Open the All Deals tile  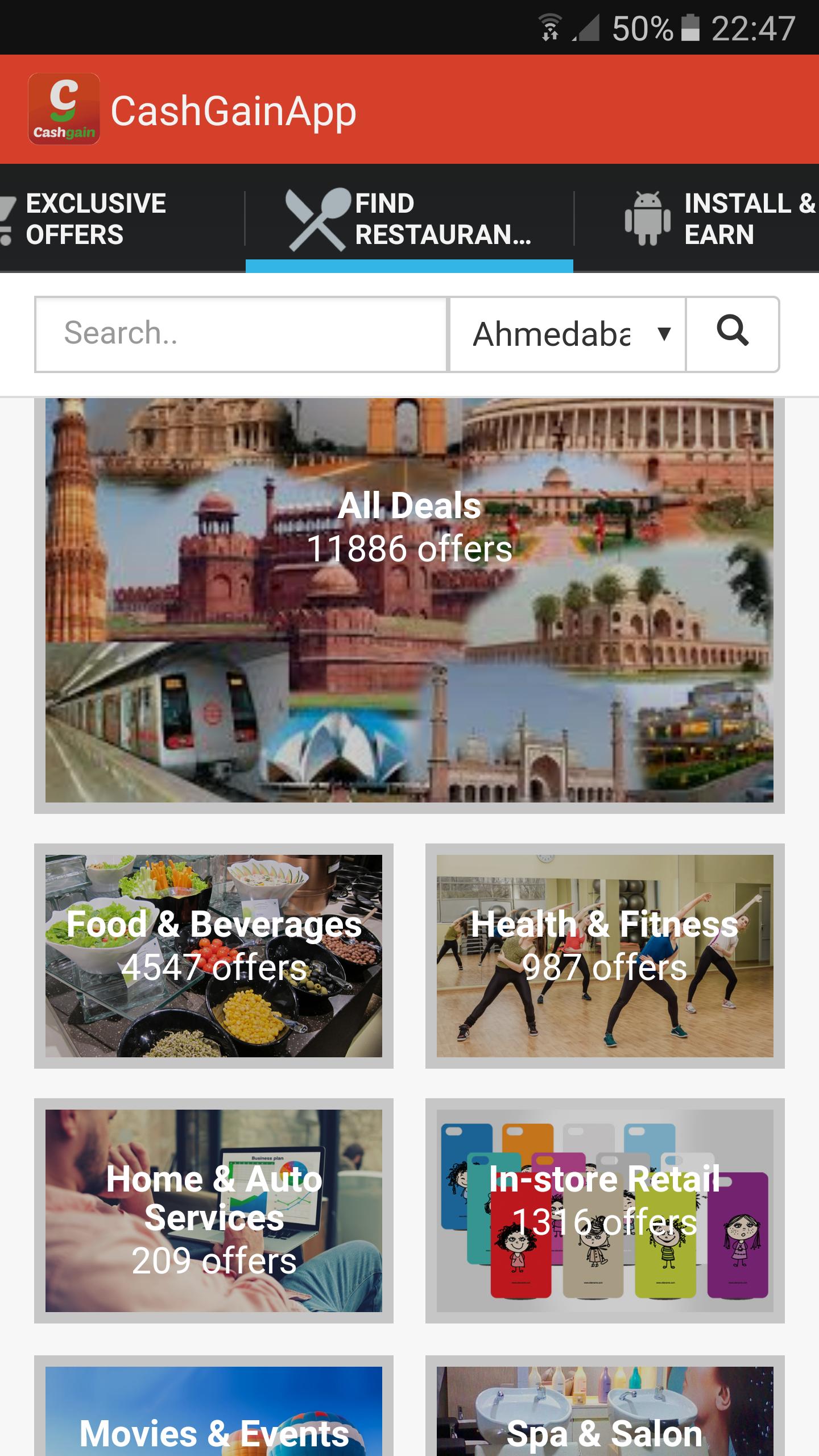point(409,600)
